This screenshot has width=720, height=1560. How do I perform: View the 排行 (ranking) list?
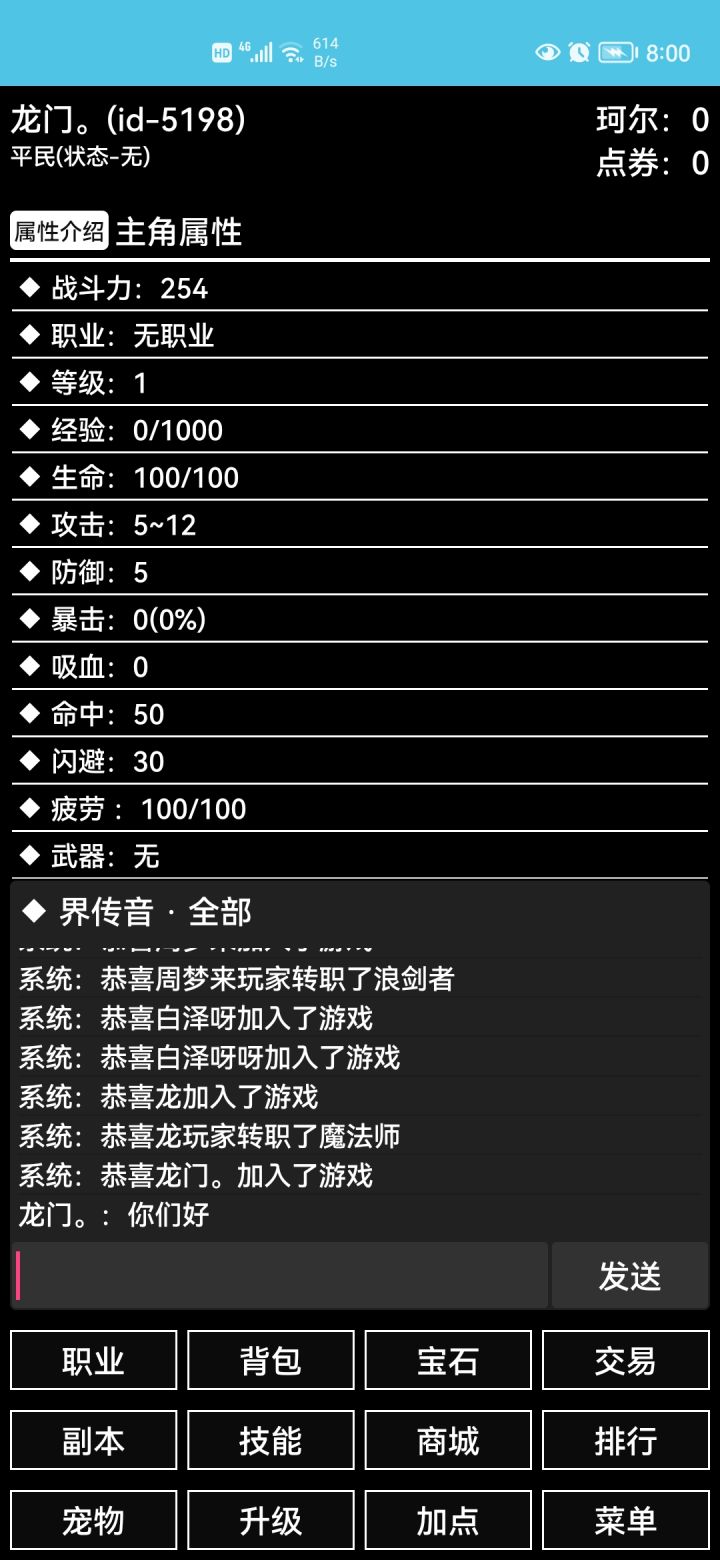point(626,1440)
